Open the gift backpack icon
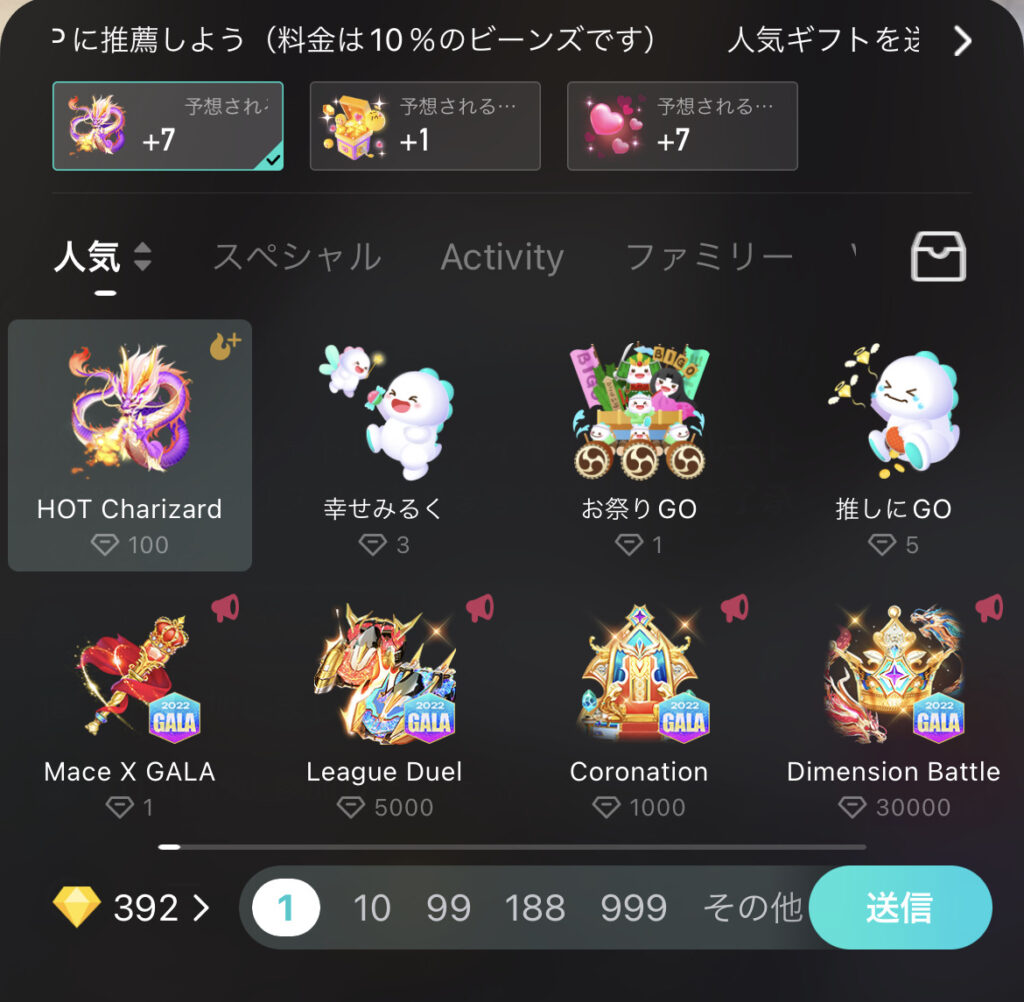Screen dimensions: 1024x1002 pyautogui.click(x=937, y=257)
